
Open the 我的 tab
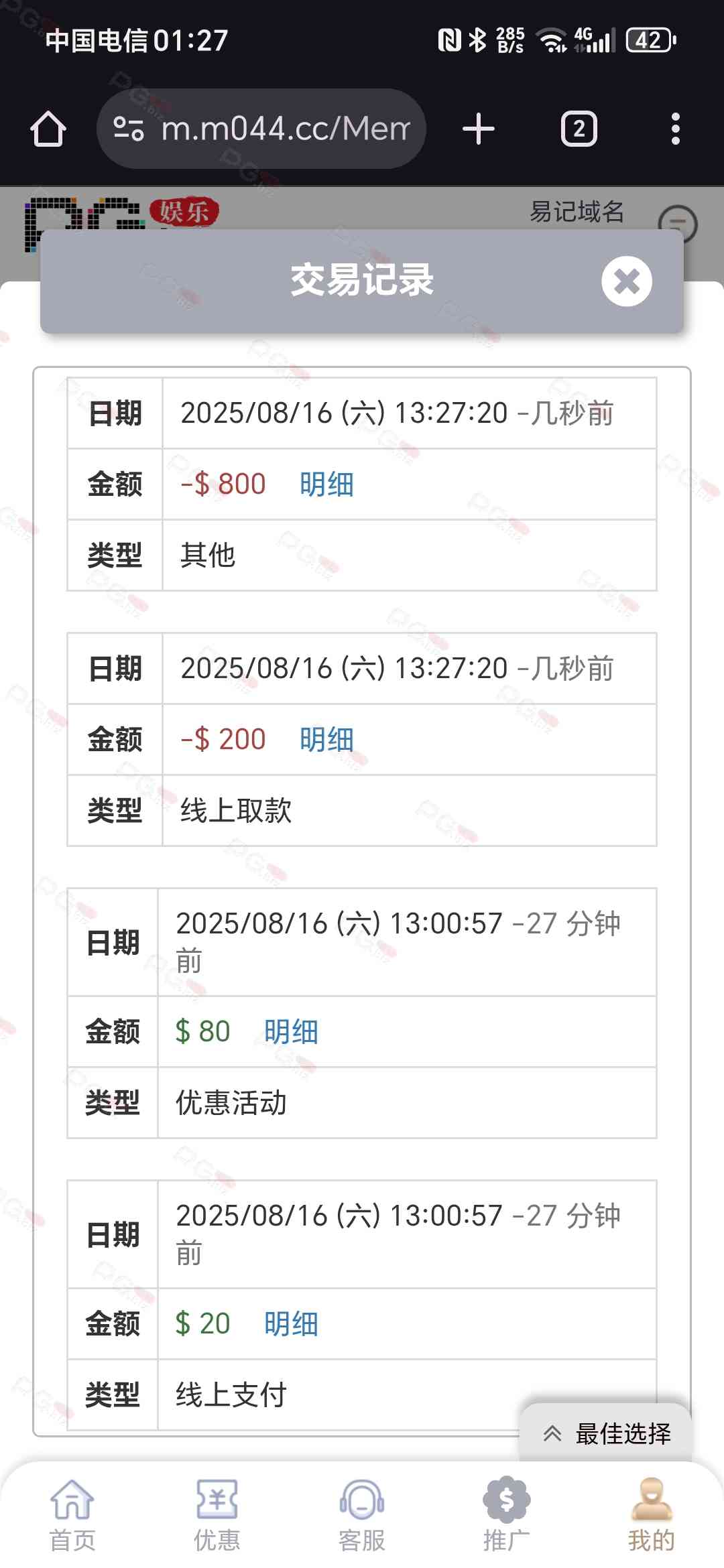coord(652,1516)
